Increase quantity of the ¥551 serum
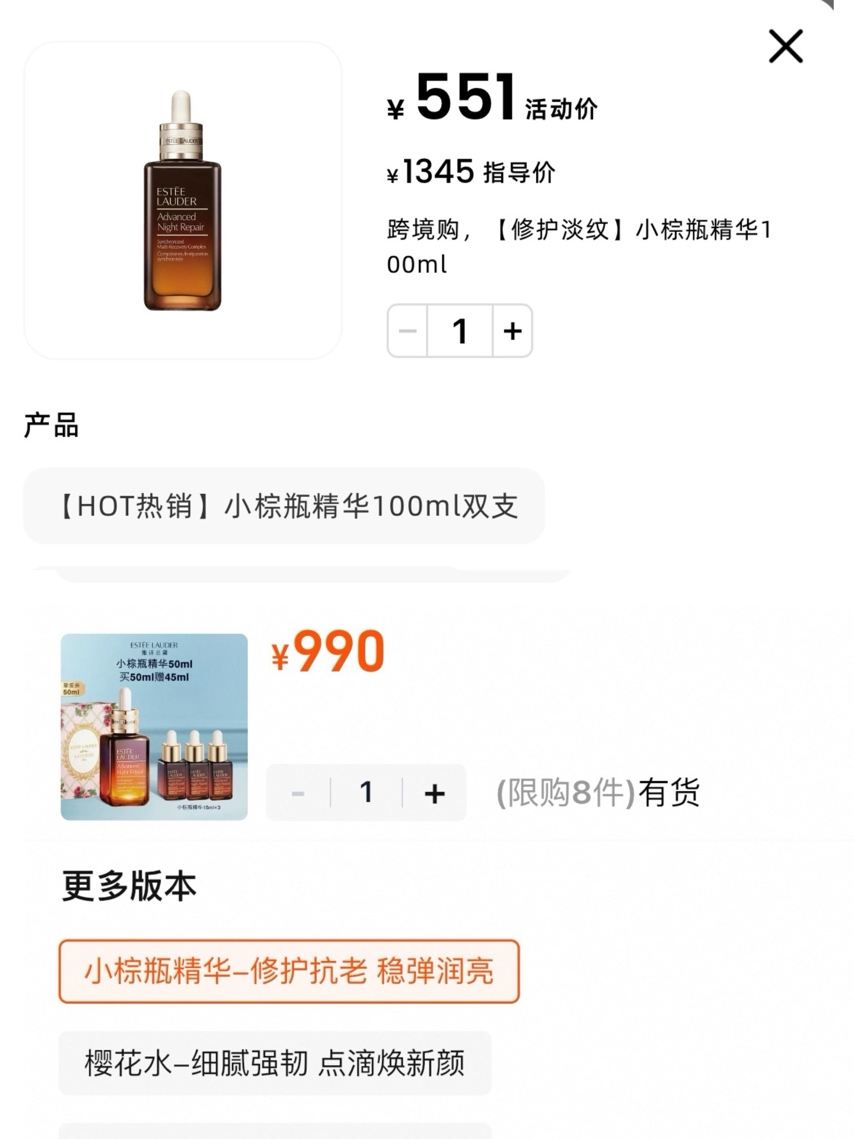The image size is (854, 1139). 512,331
